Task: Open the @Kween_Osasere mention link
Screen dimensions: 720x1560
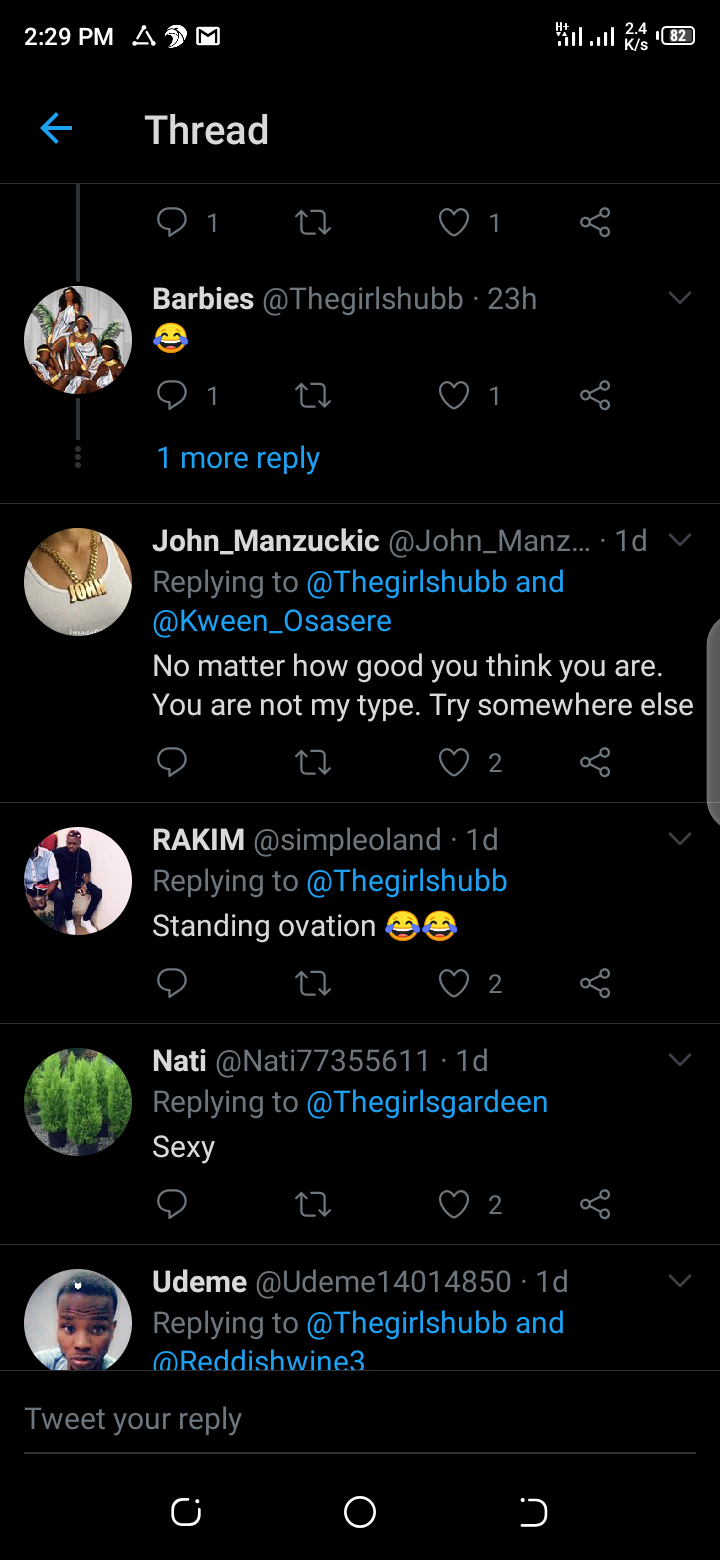Action: click(272, 621)
